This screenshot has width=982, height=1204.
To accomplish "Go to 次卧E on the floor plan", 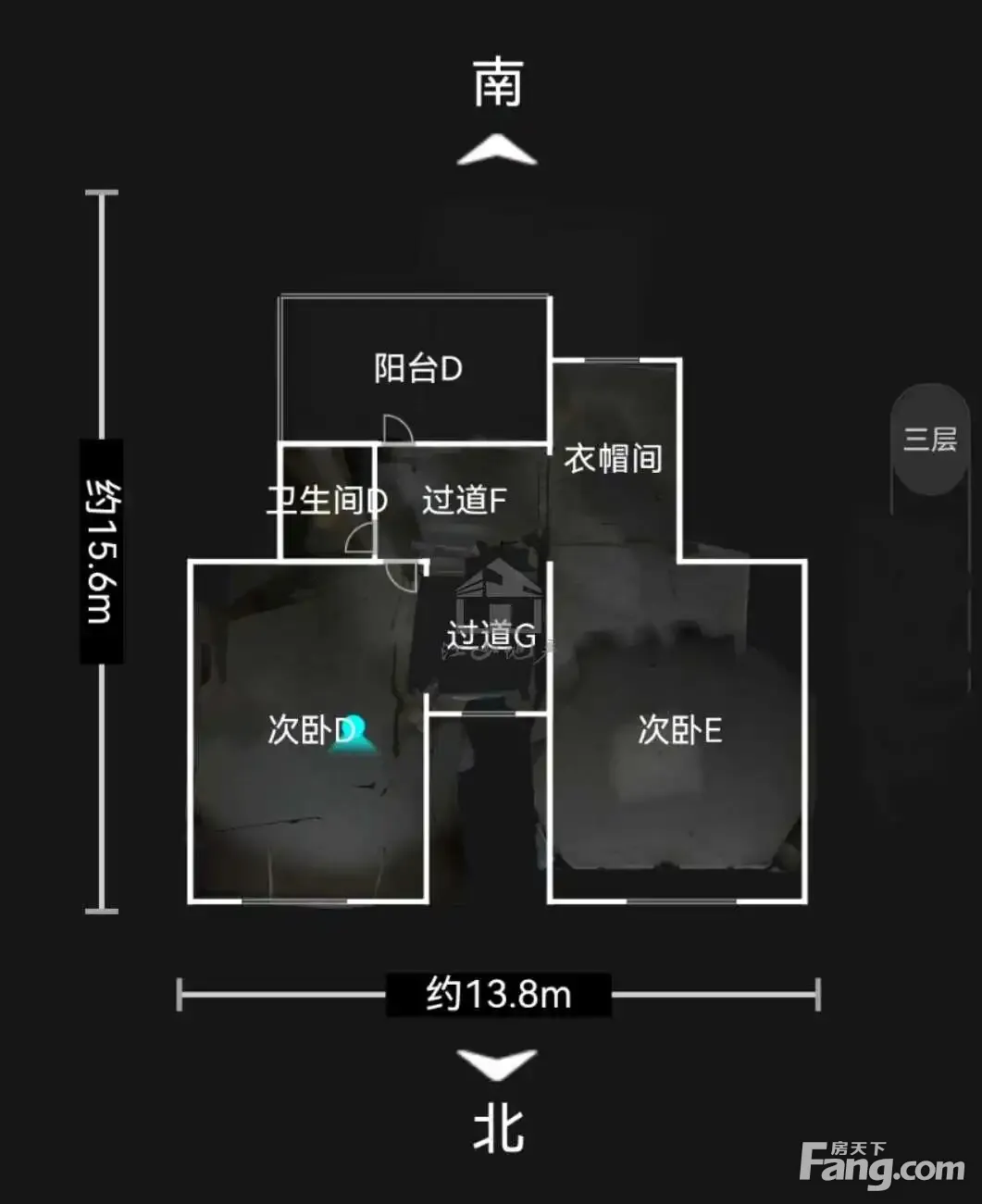I will tap(679, 730).
